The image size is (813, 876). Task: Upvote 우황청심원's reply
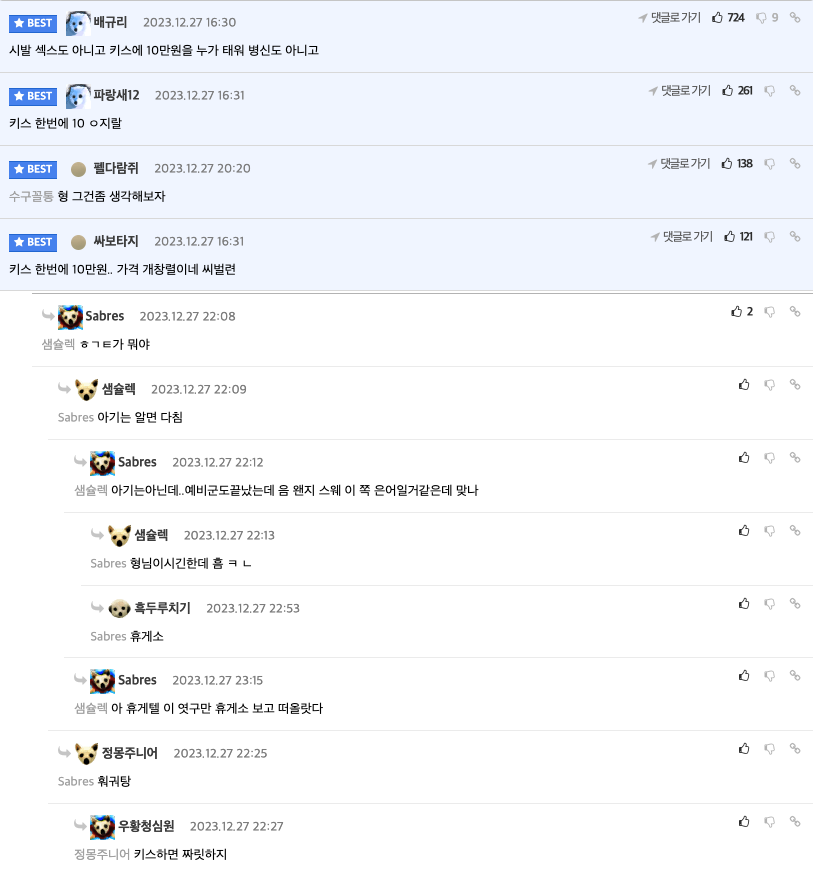pyautogui.click(x=743, y=821)
